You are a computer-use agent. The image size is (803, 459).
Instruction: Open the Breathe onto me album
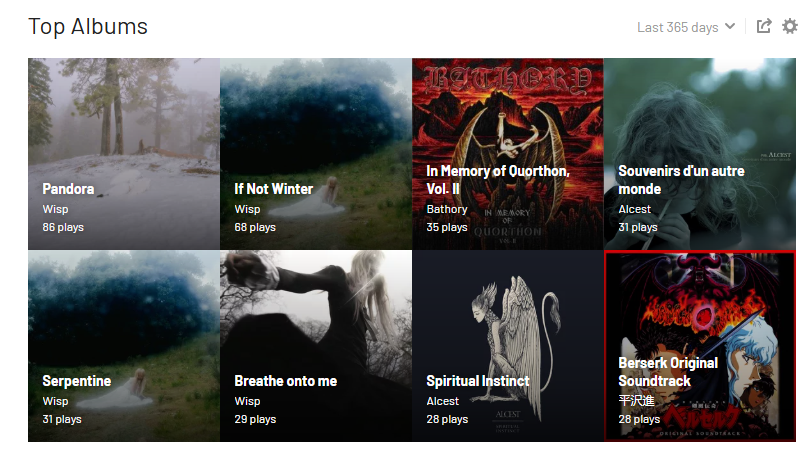pos(285,381)
